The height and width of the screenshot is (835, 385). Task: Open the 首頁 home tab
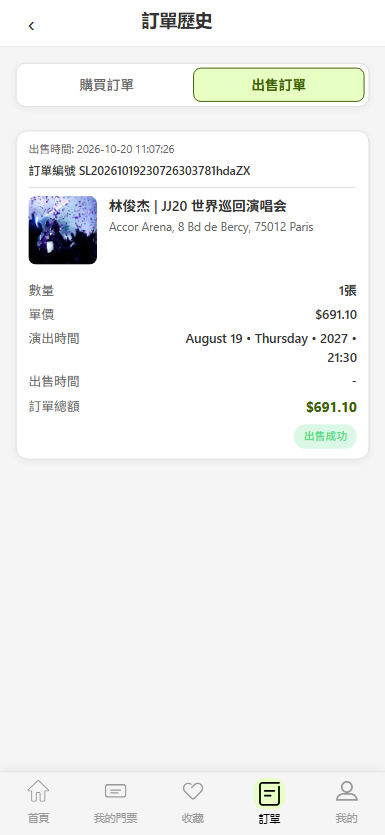click(38, 802)
